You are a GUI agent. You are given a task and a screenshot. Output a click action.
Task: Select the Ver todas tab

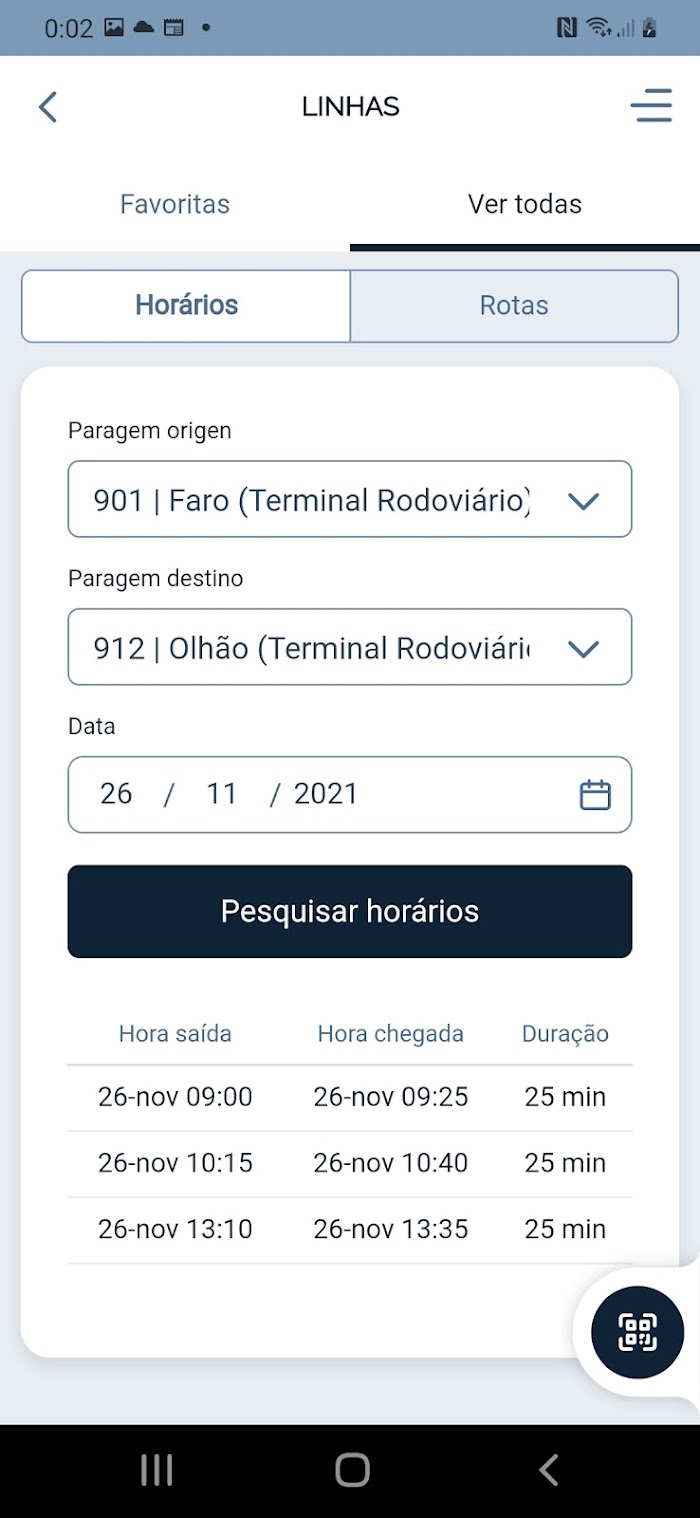[x=525, y=204]
